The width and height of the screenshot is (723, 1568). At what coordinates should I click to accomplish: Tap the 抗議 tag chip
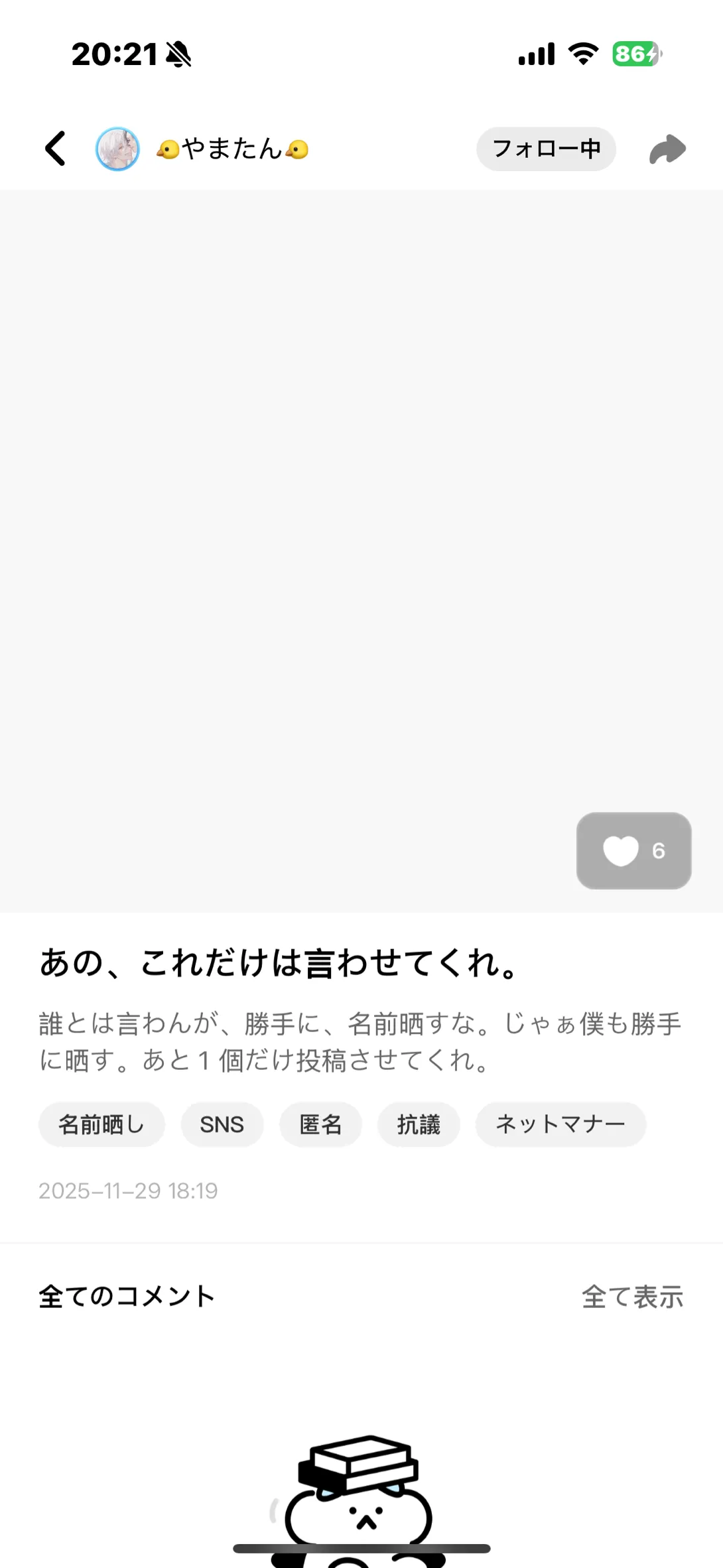coord(419,1124)
